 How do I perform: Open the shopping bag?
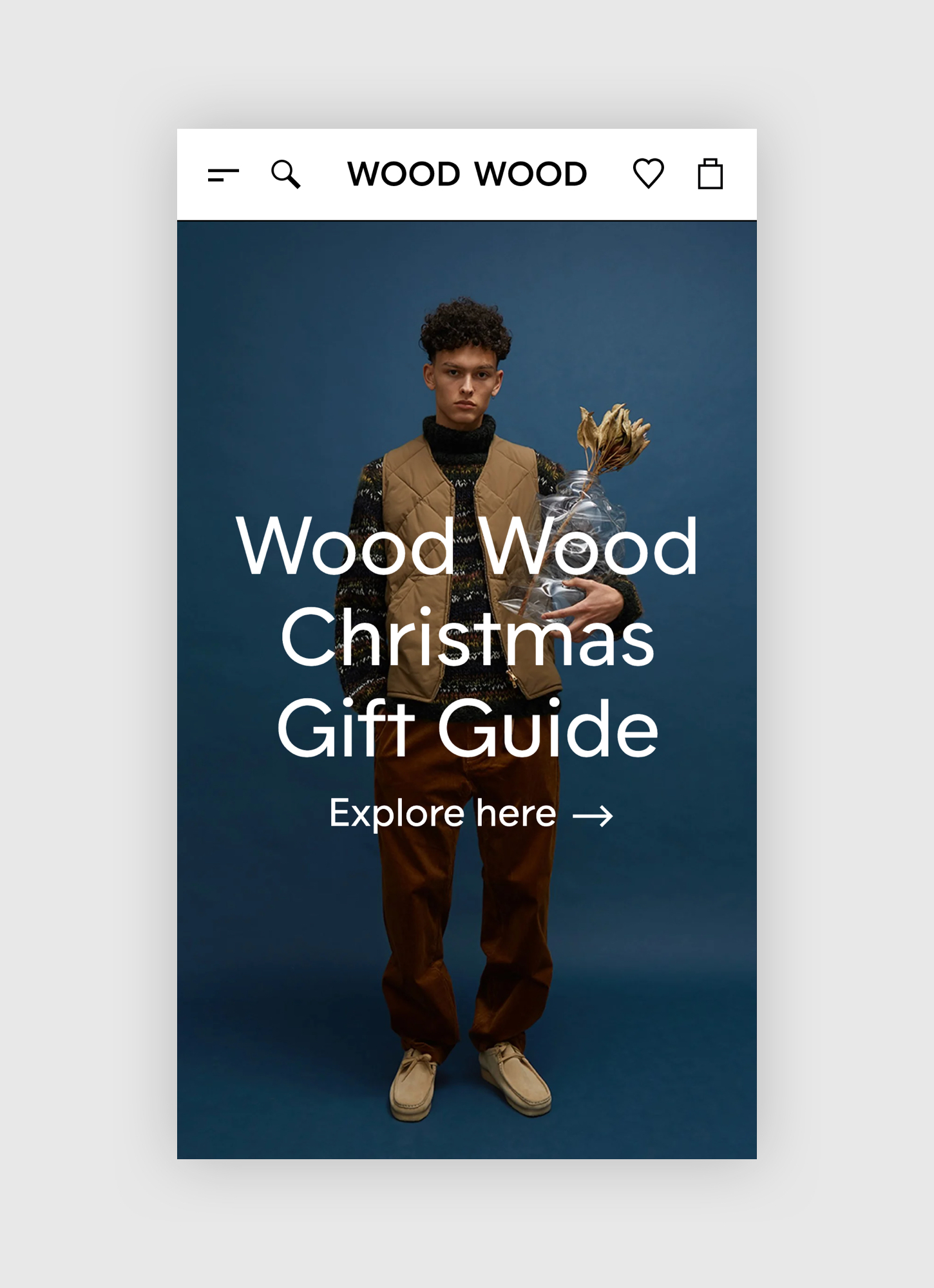[x=710, y=174]
